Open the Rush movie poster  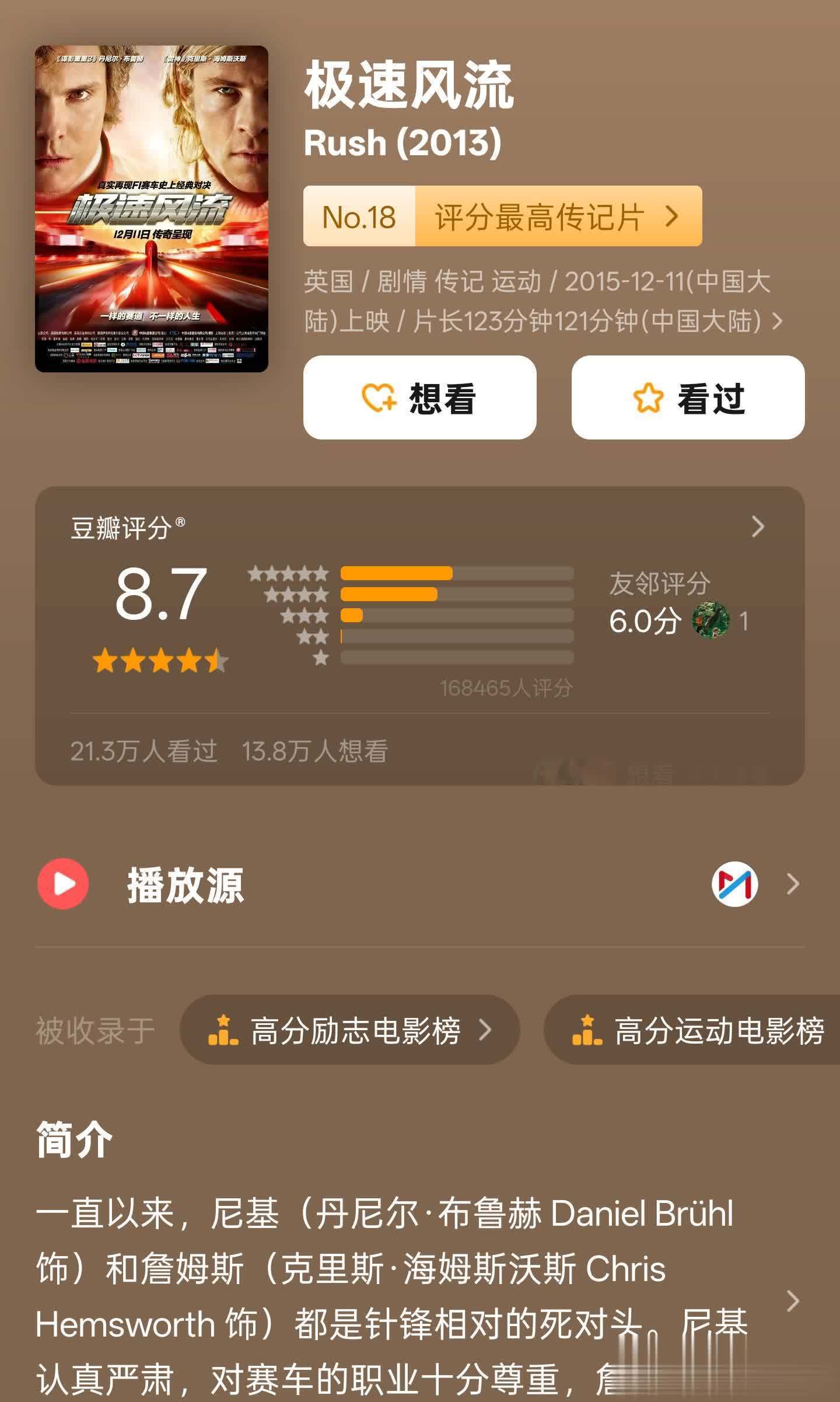pyautogui.click(x=152, y=209)
